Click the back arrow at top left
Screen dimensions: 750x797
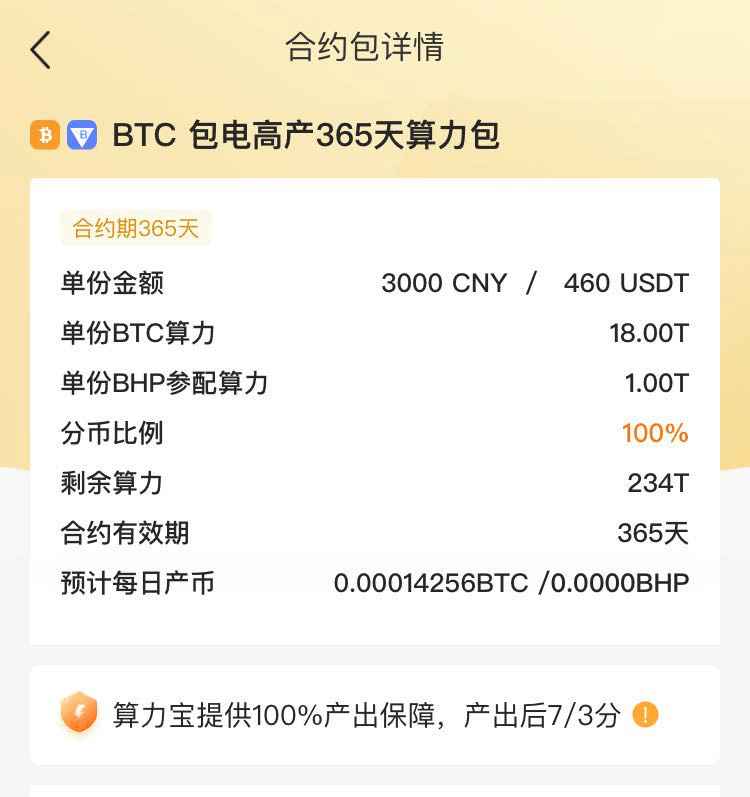(x=40, y=48)
